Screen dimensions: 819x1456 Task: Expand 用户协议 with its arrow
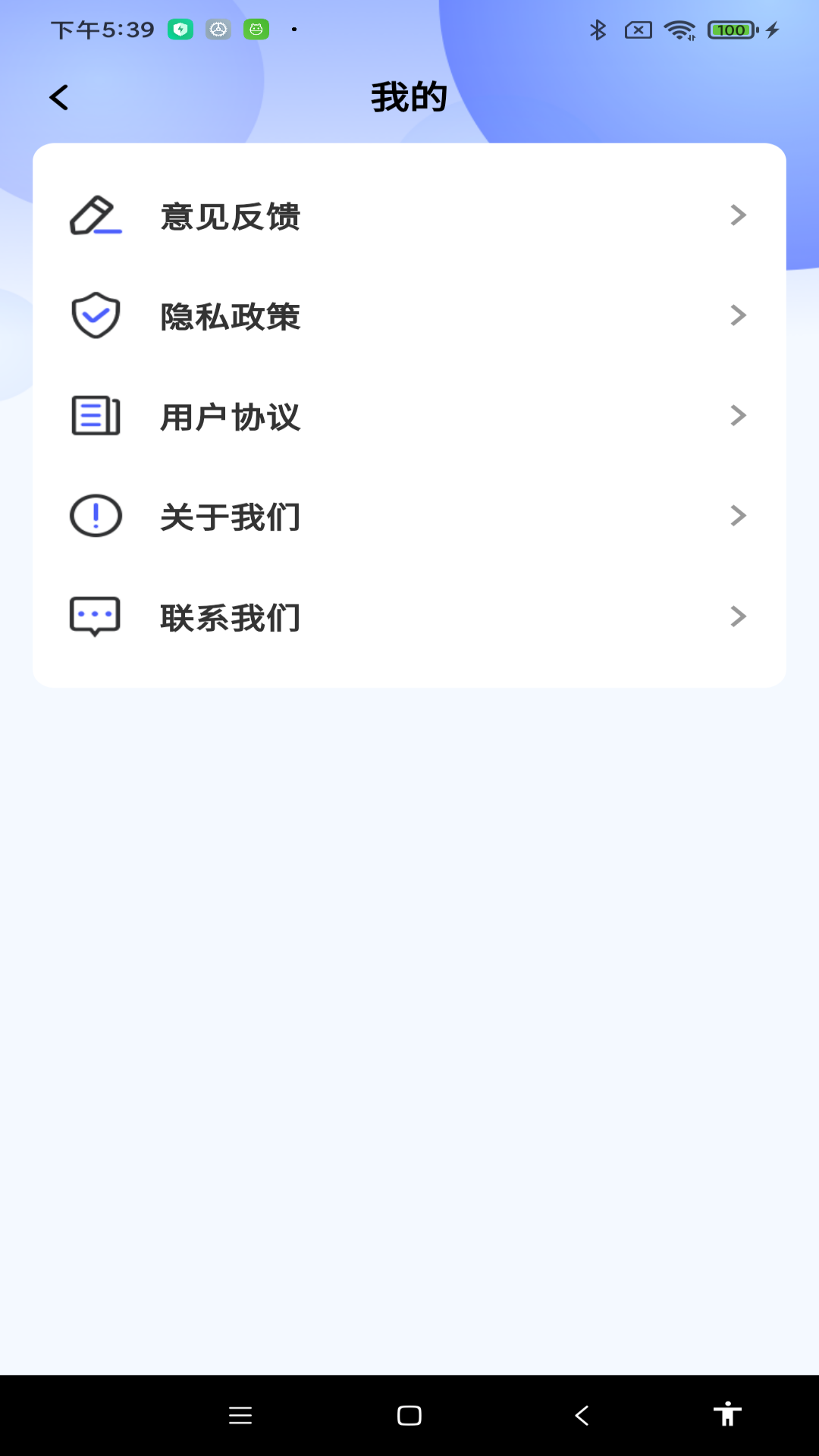click(x=738, y=415)
